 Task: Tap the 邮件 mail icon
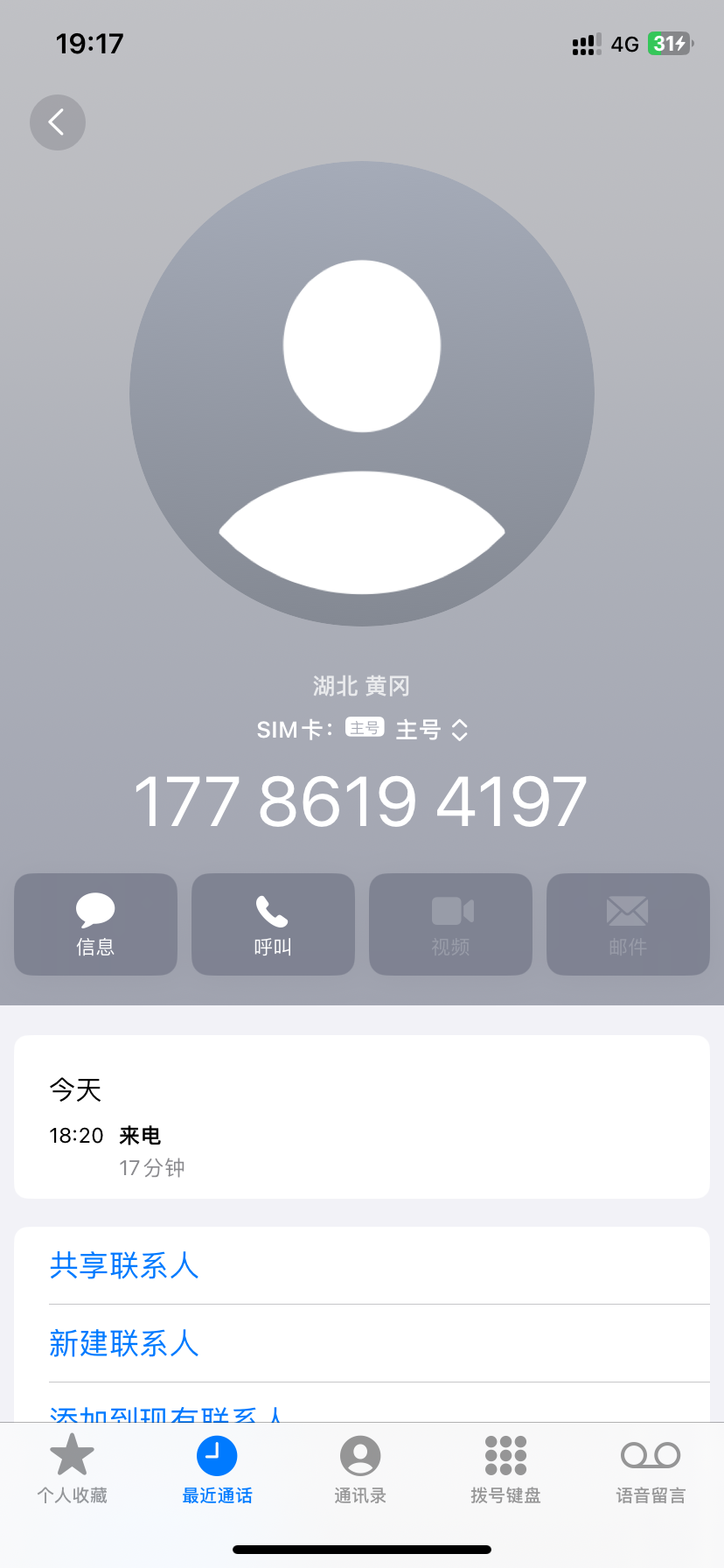point(628,924)
